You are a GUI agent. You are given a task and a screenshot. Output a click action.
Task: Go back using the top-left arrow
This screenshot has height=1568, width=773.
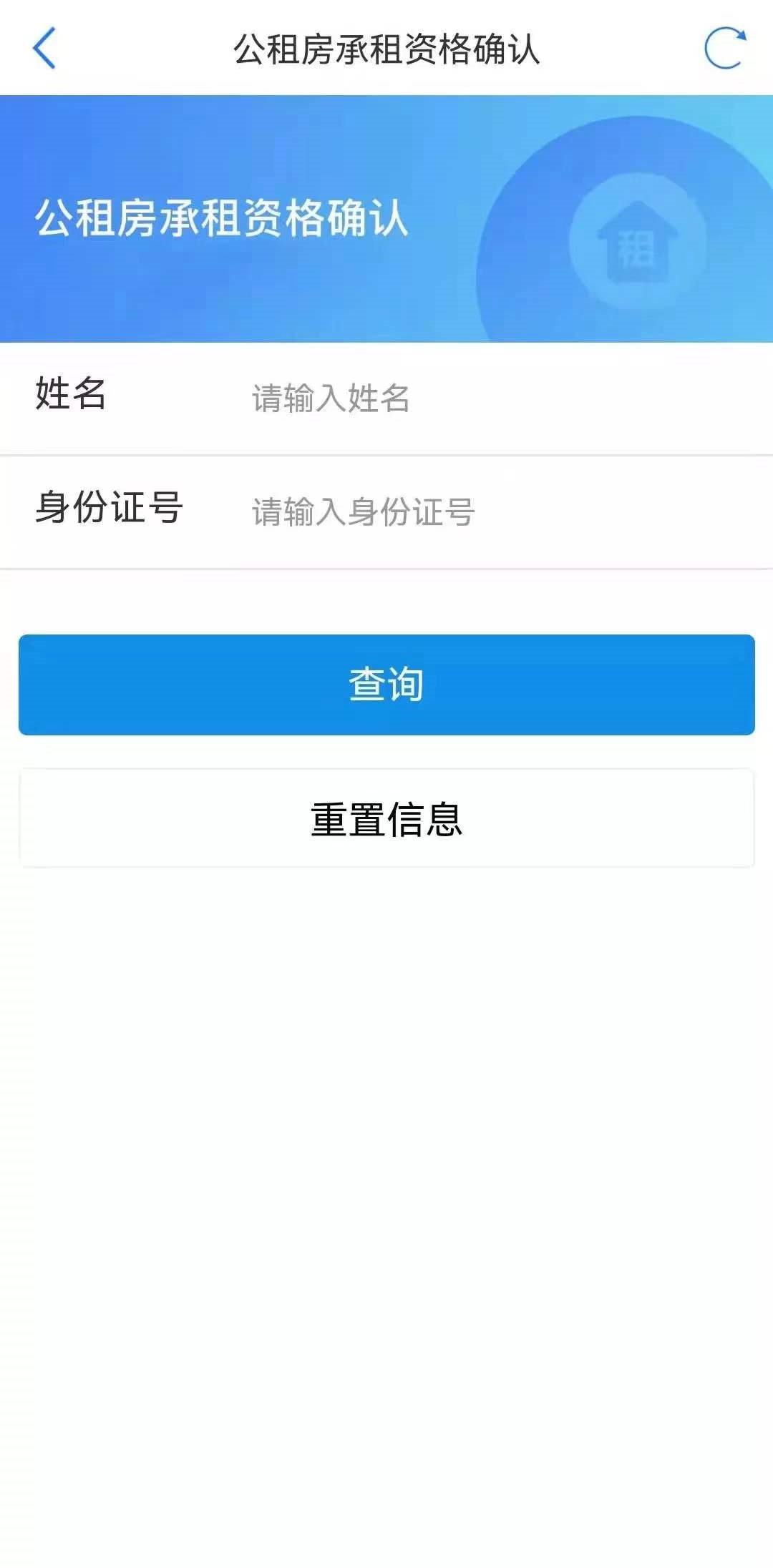pos(44,49)
